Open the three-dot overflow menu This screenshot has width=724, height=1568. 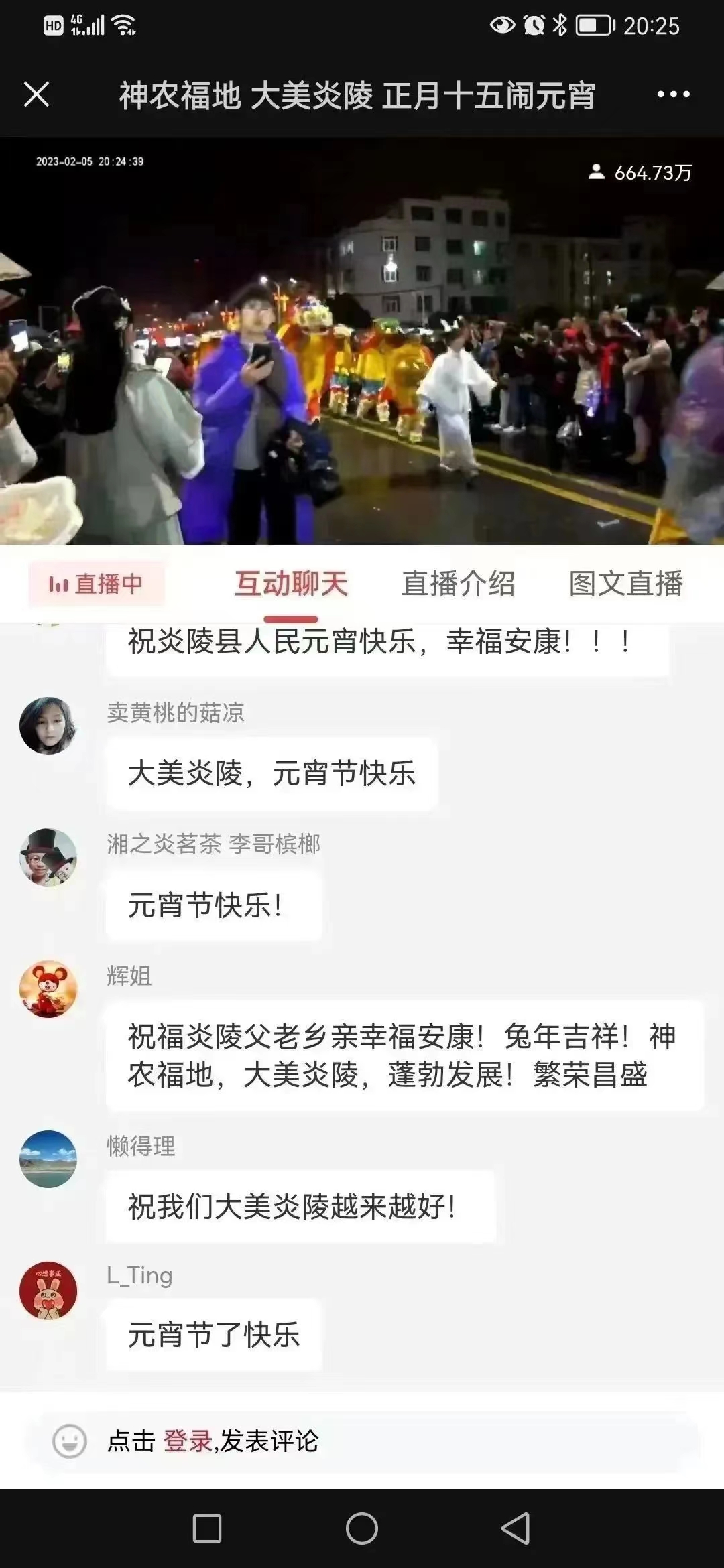click(673, 94)
